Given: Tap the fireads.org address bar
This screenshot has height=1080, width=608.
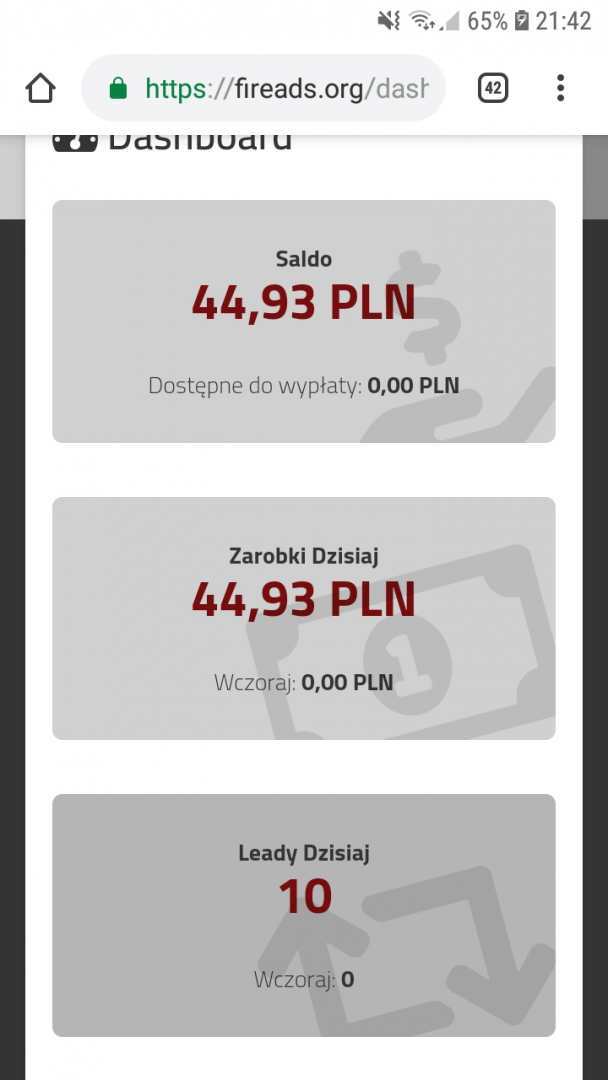Looking at the screenshot, I should (x=285, y=89).
